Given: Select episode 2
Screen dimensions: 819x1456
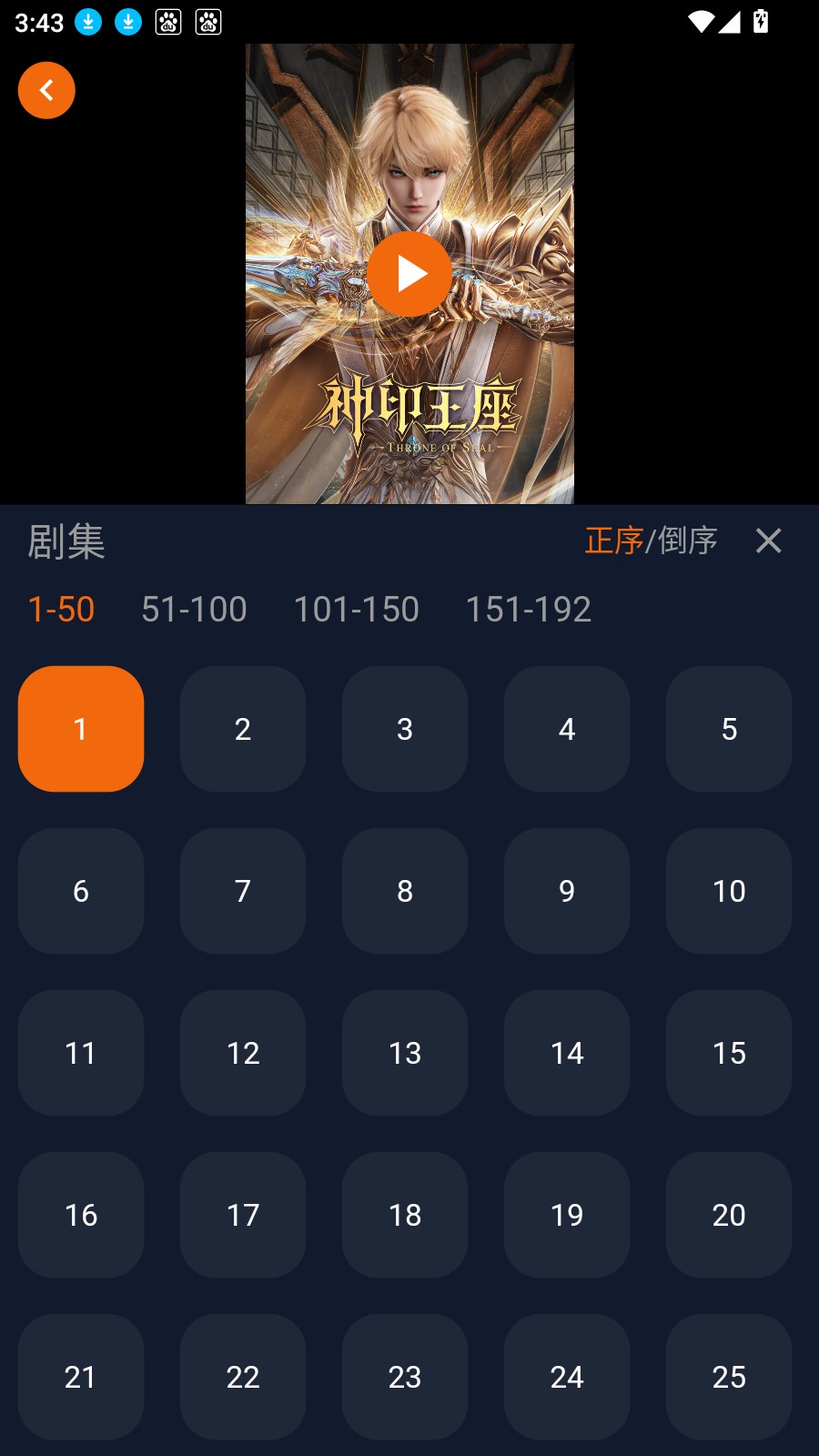Looking at the screenshot, I should pyautogui.click(x=243, y=729).
